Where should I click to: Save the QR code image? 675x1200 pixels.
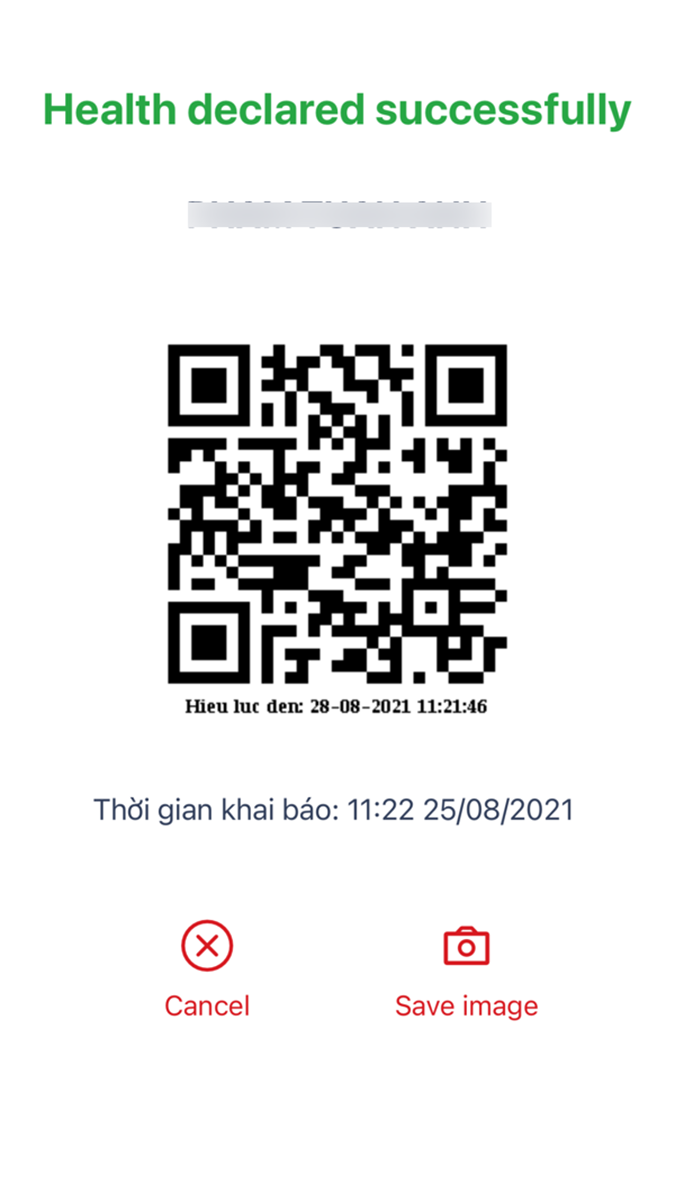point(466,971)
